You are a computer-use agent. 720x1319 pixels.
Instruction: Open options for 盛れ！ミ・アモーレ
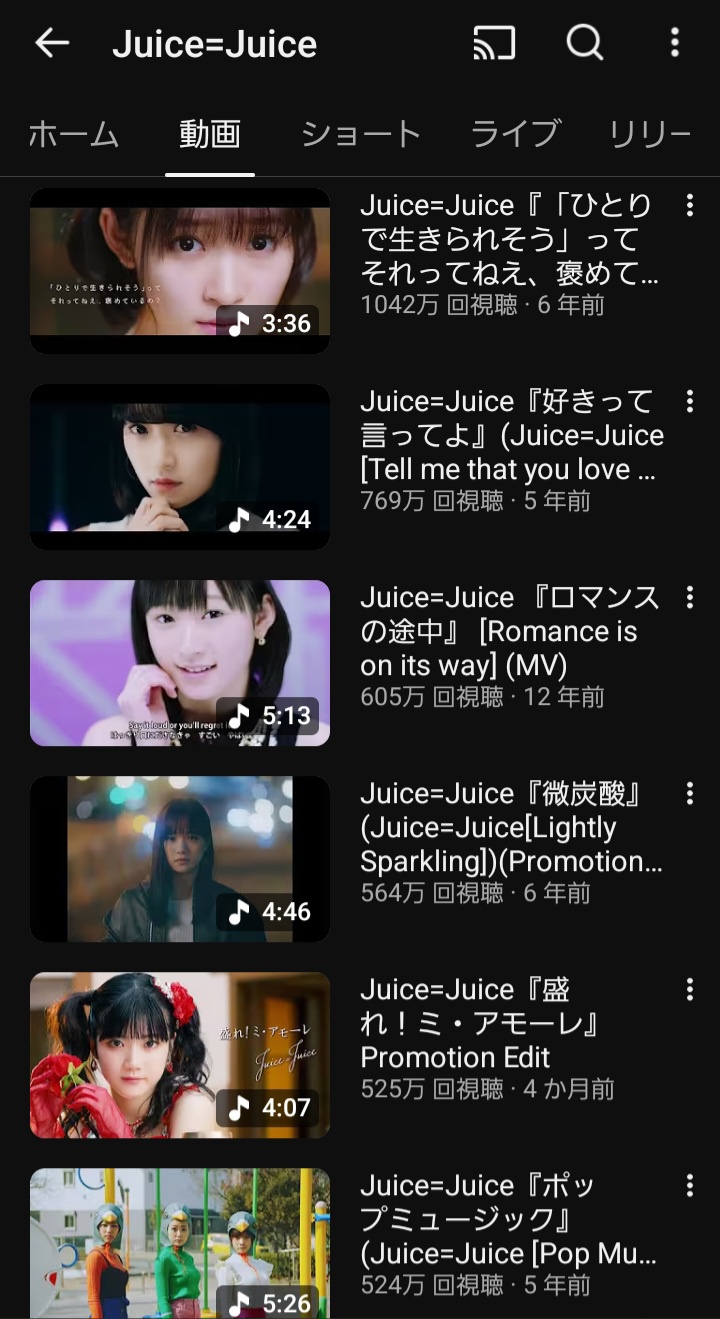tap(689, 990)
